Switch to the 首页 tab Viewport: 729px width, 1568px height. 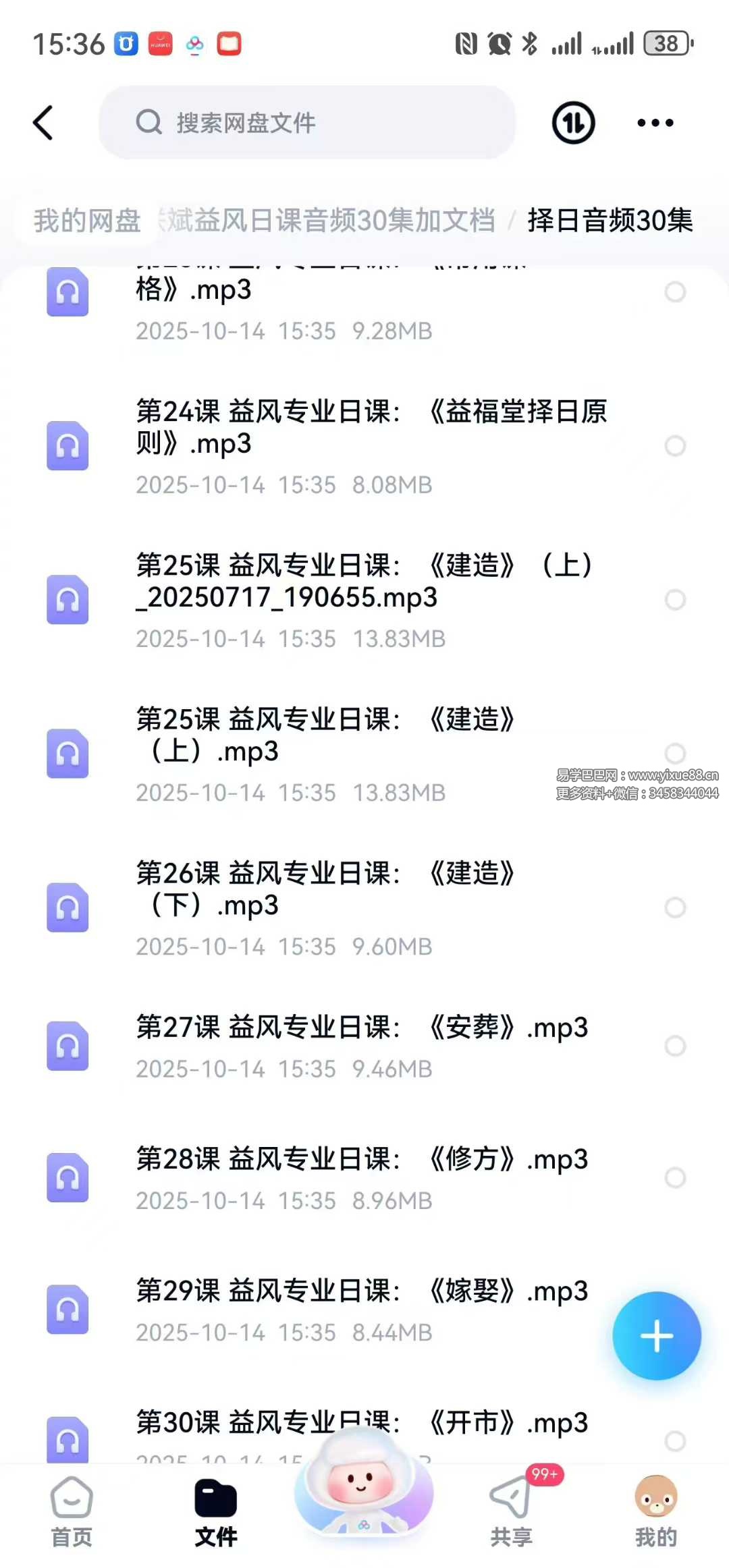[72, 1511]
